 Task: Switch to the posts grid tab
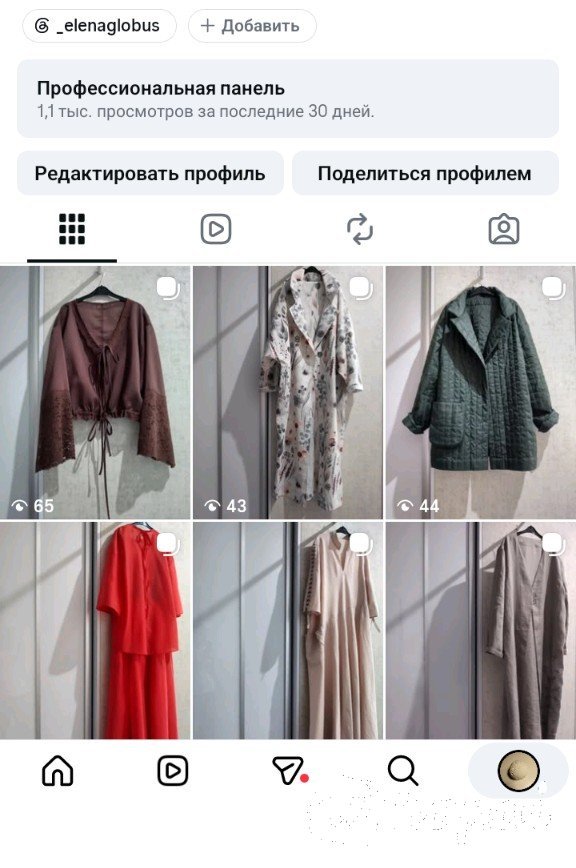pos(72,229)
